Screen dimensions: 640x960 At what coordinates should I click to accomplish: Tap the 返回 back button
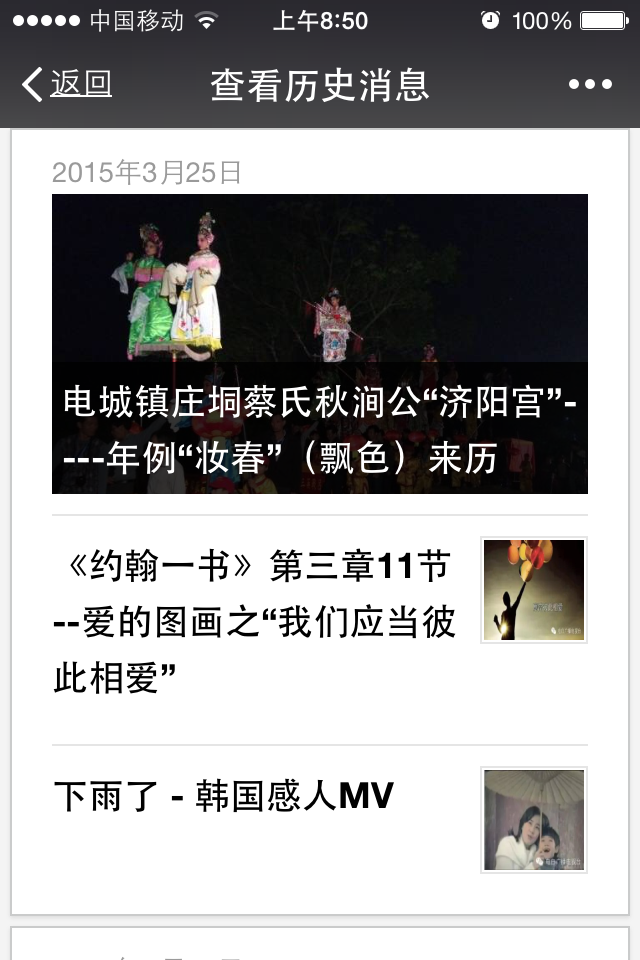(68, 85)
